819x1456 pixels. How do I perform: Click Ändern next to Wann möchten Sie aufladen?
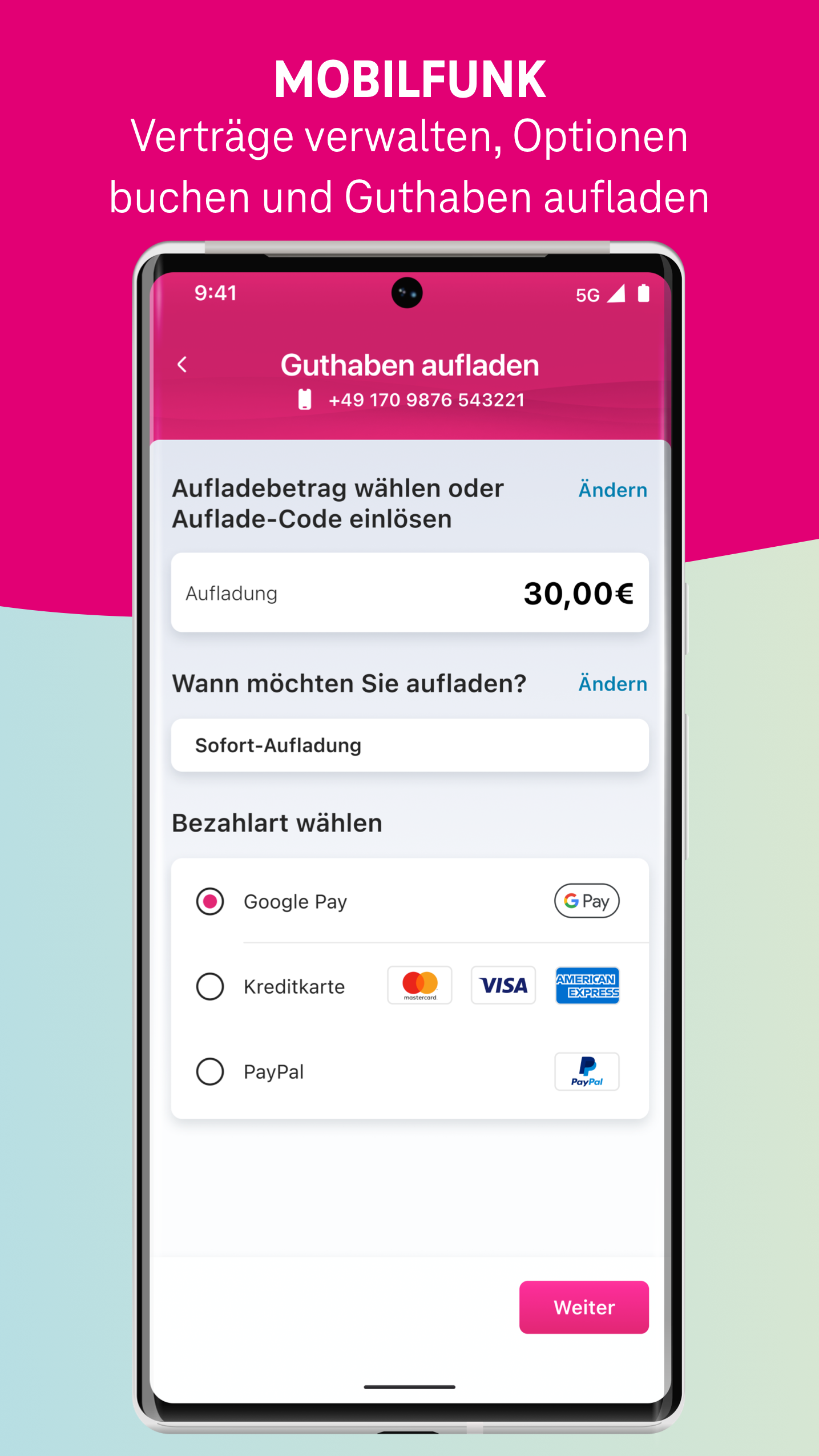click(612, 683)
